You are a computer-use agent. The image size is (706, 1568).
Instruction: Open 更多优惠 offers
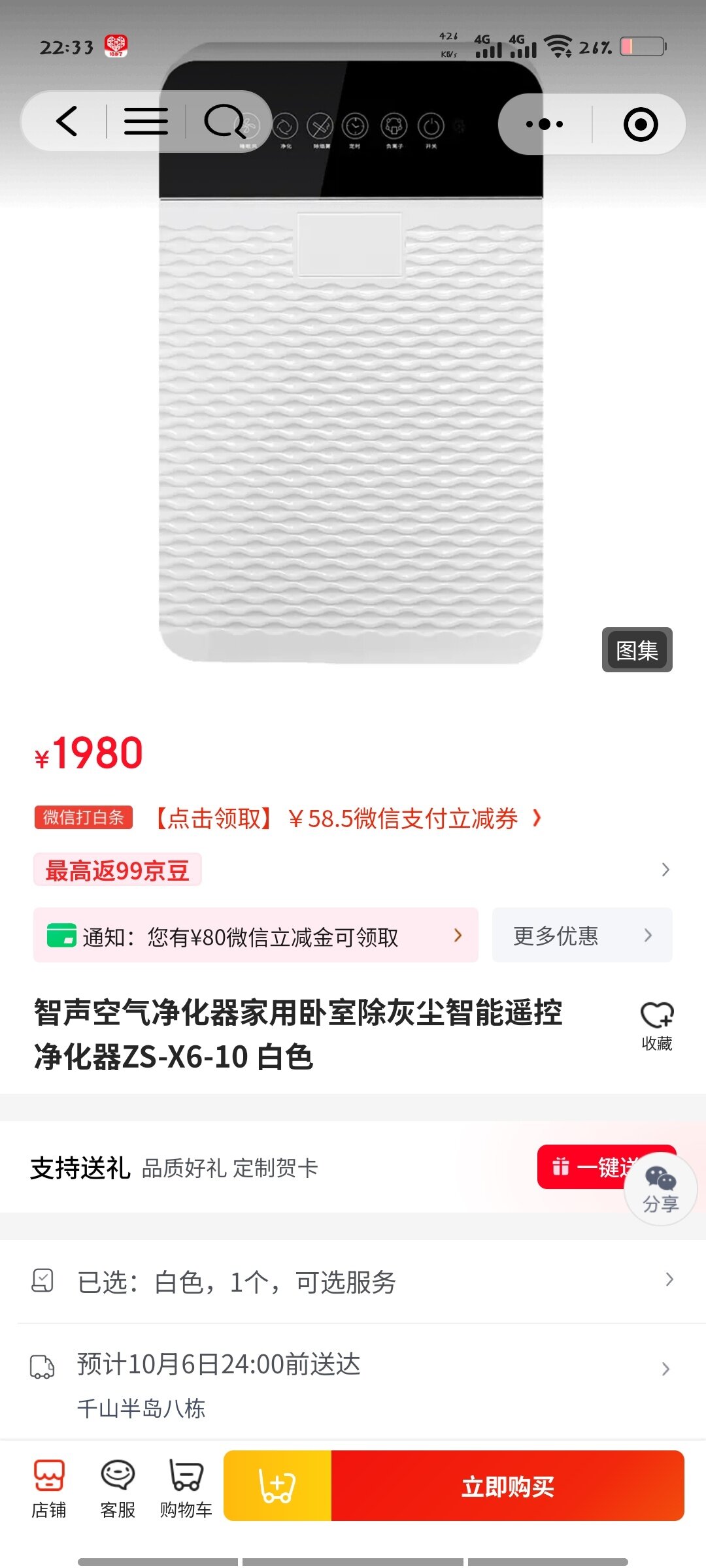[581, 936]
